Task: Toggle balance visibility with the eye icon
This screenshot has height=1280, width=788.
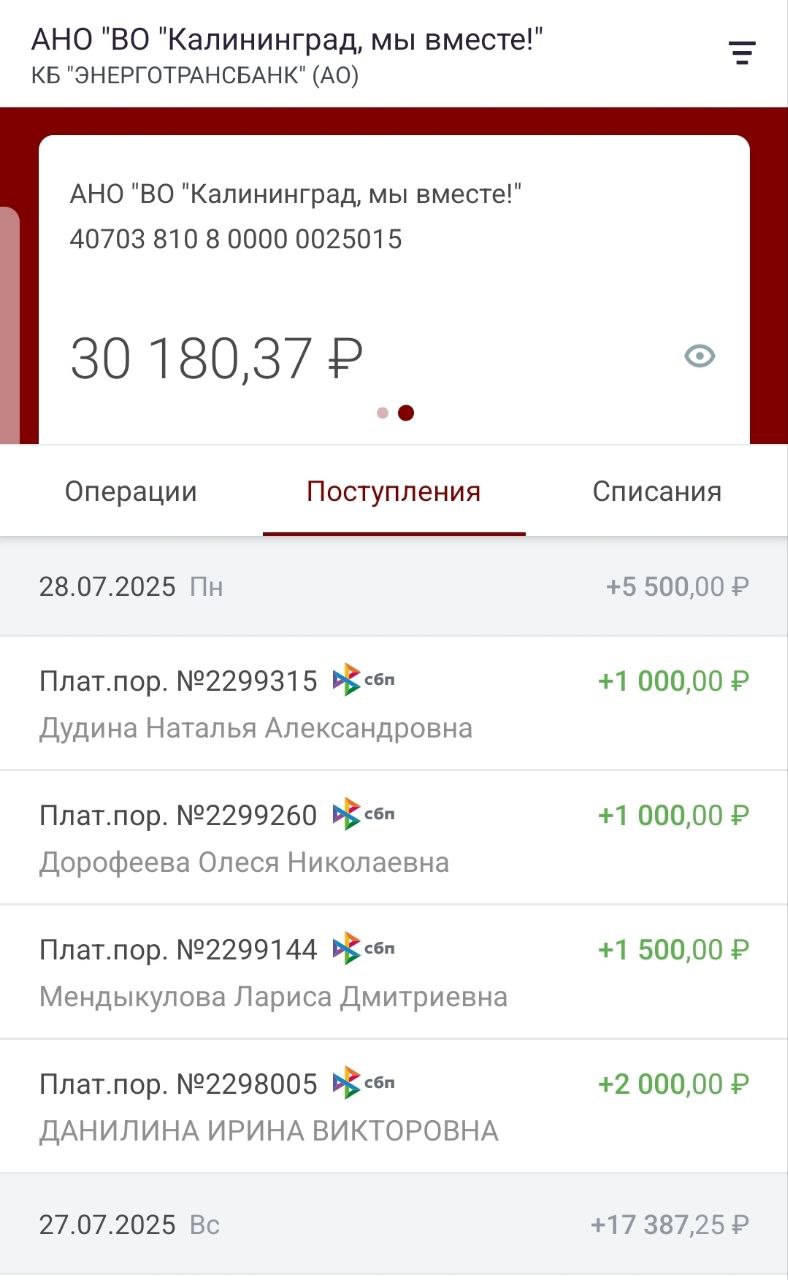Action: 699,356
